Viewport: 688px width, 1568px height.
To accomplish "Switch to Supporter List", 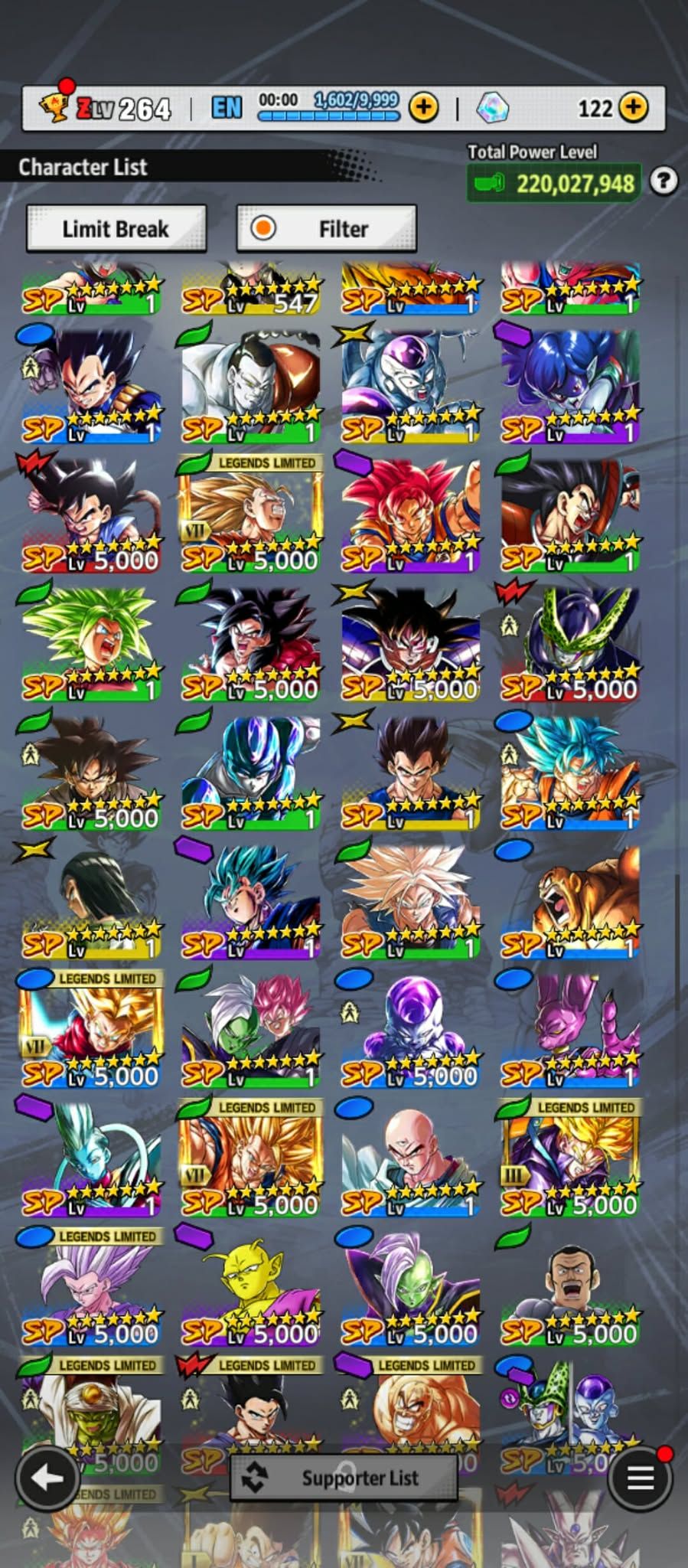I will point(344,1478).
